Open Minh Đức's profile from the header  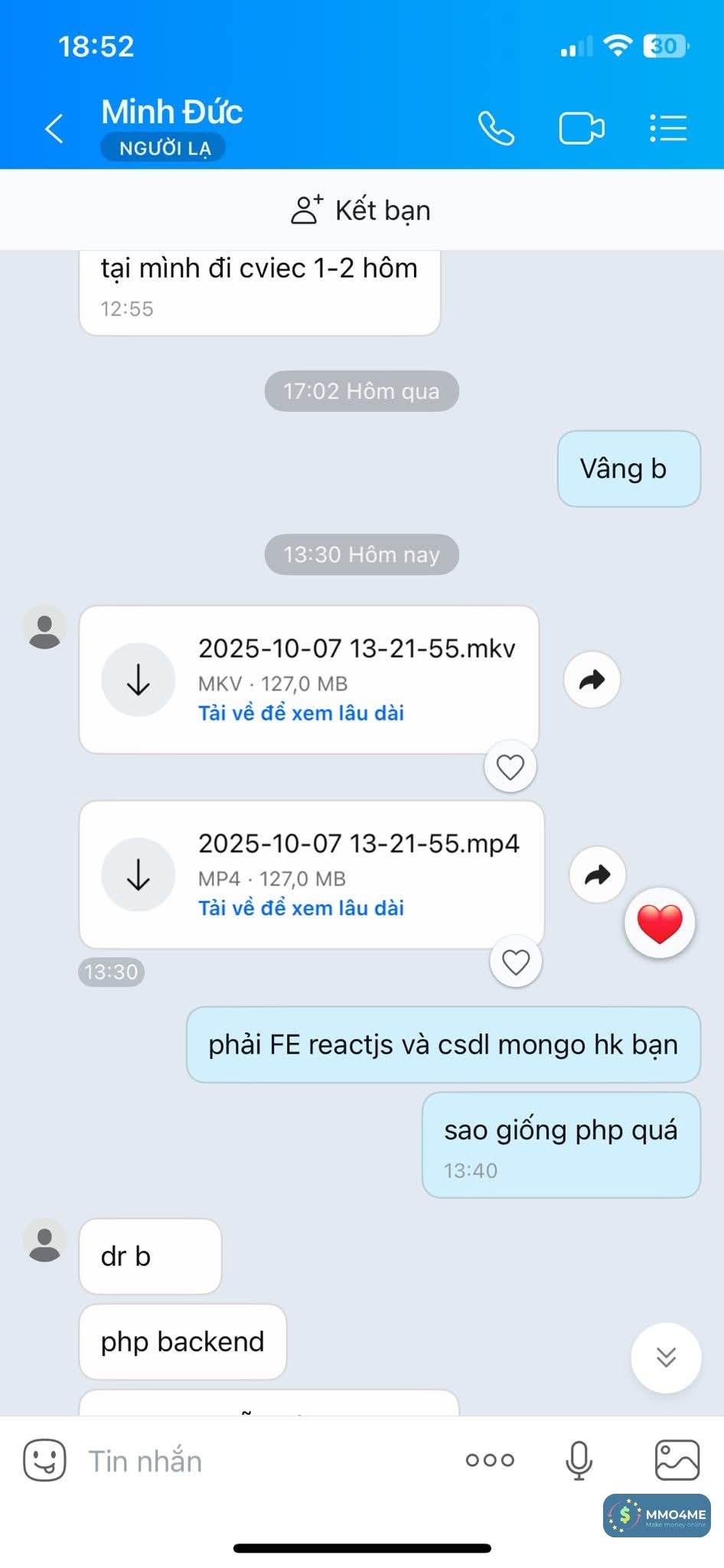coord(172,113)
